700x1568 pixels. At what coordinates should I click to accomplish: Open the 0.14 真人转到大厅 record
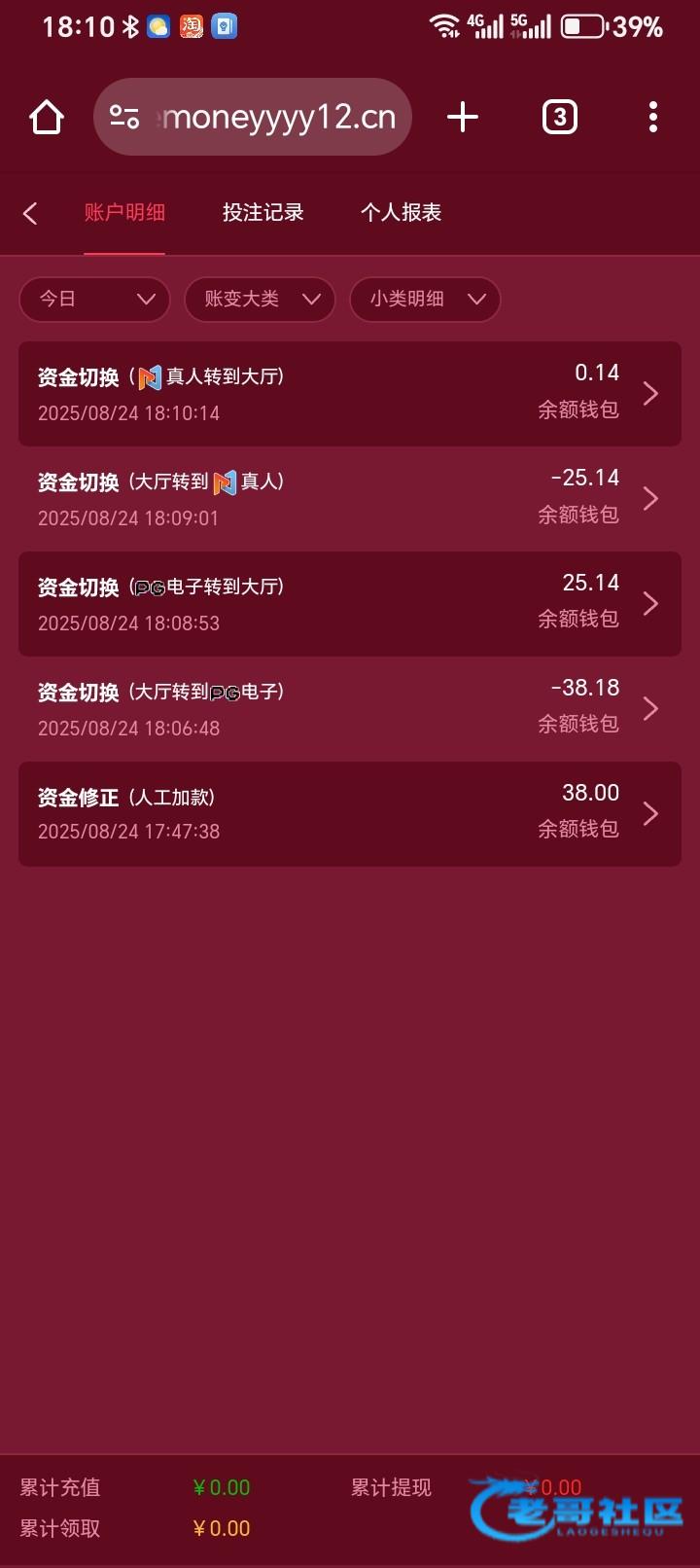click(x=349, y=394)
